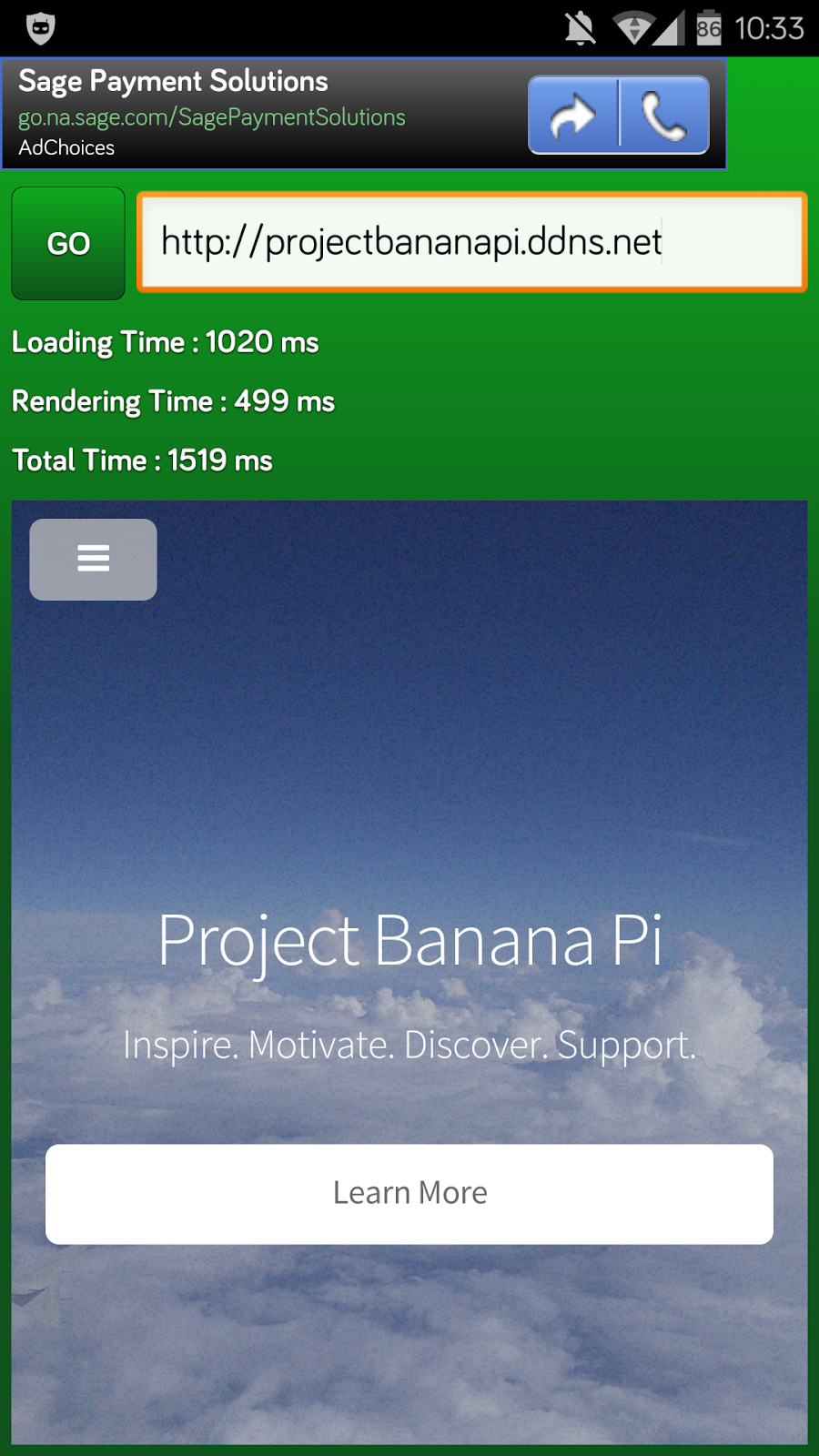Focus the URL address field
The height and width of the screenshot is (1456, 819).
(x=471, y=243)
